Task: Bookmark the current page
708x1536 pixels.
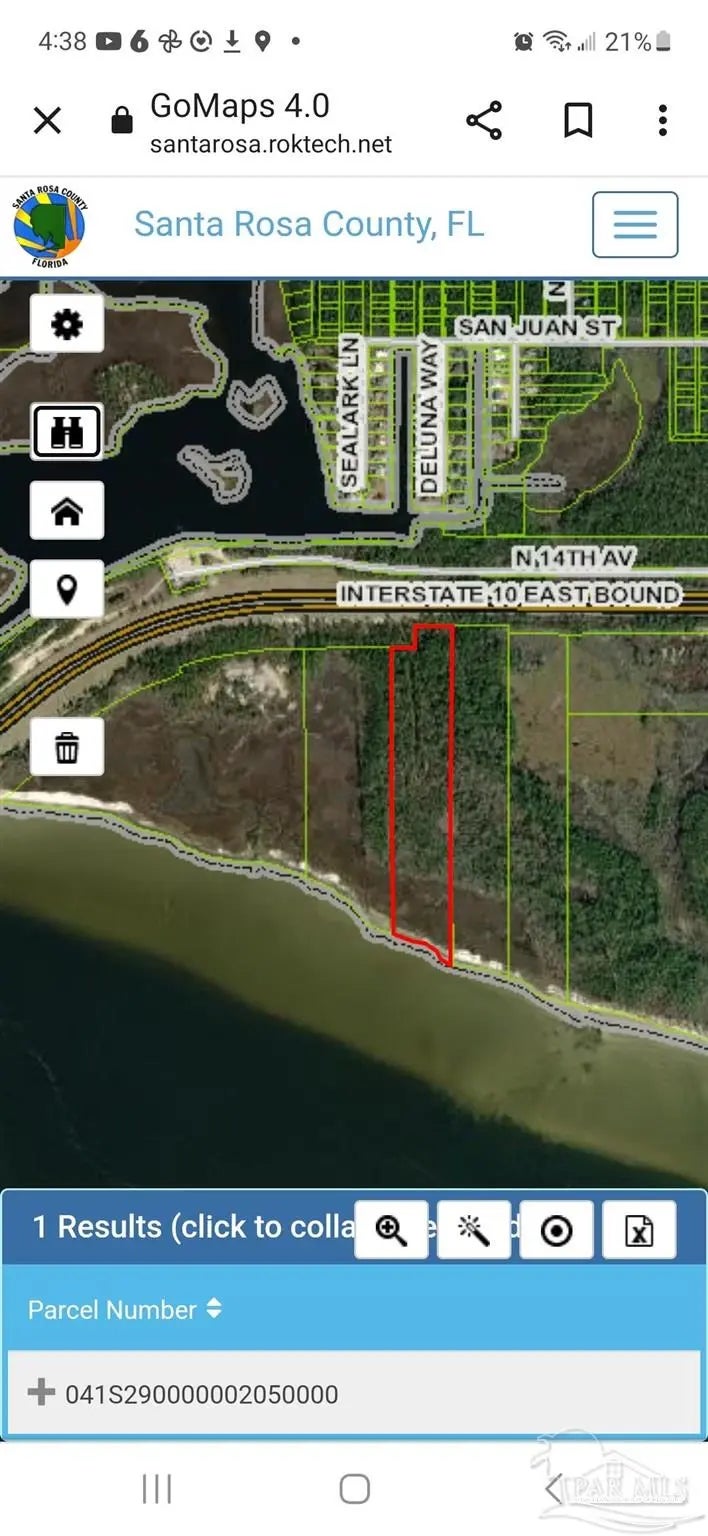Action: click(x=578, y=121)
